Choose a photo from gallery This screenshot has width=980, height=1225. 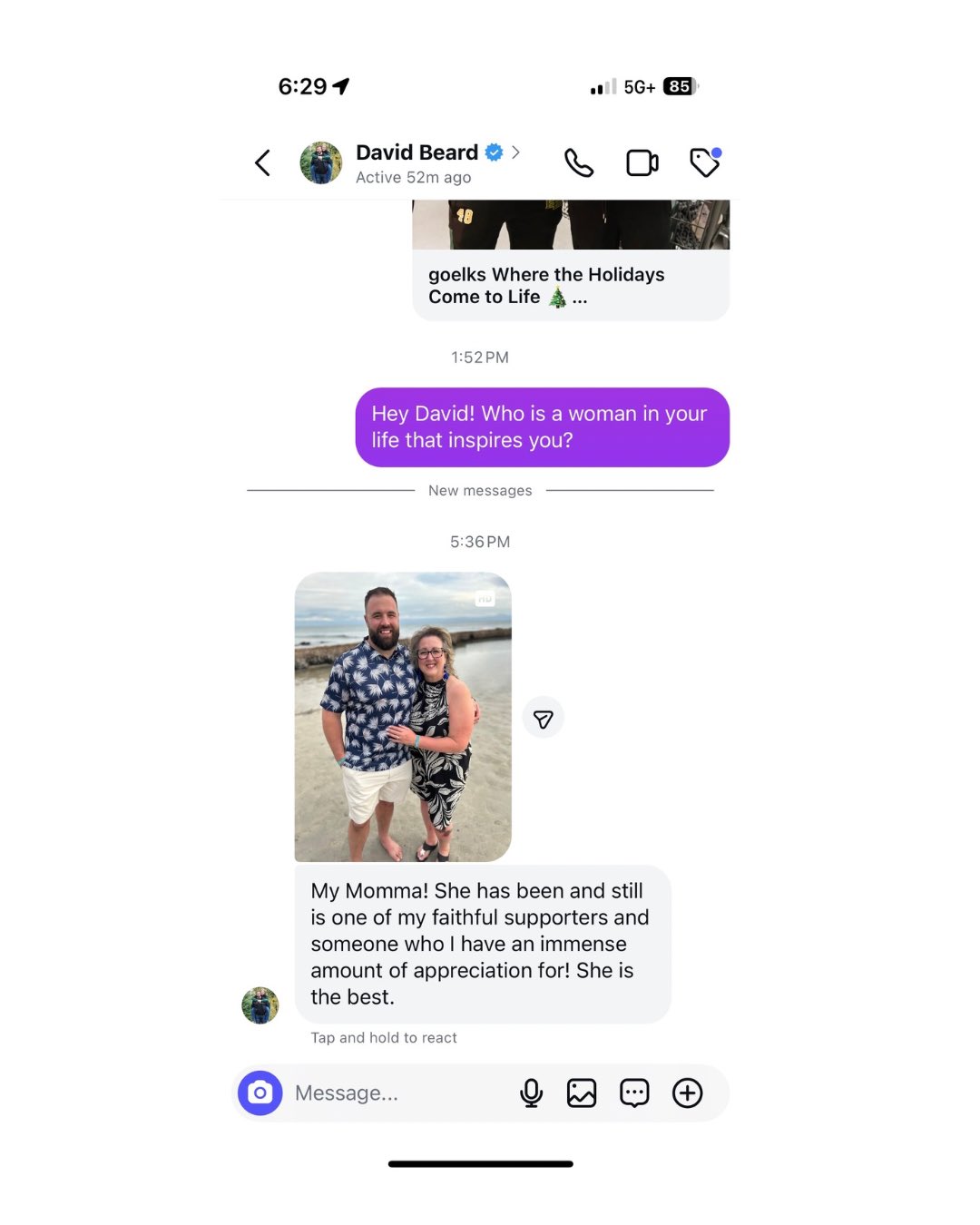coord(582,1093)
